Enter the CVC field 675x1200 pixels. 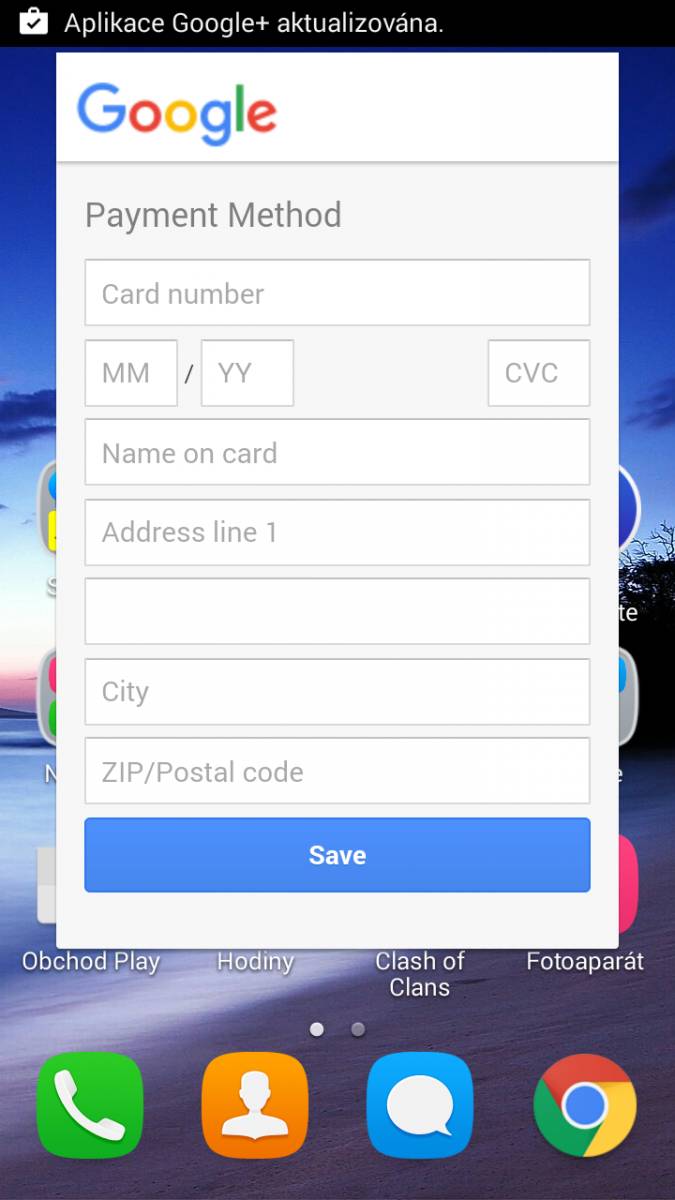[x=539, y=373]
